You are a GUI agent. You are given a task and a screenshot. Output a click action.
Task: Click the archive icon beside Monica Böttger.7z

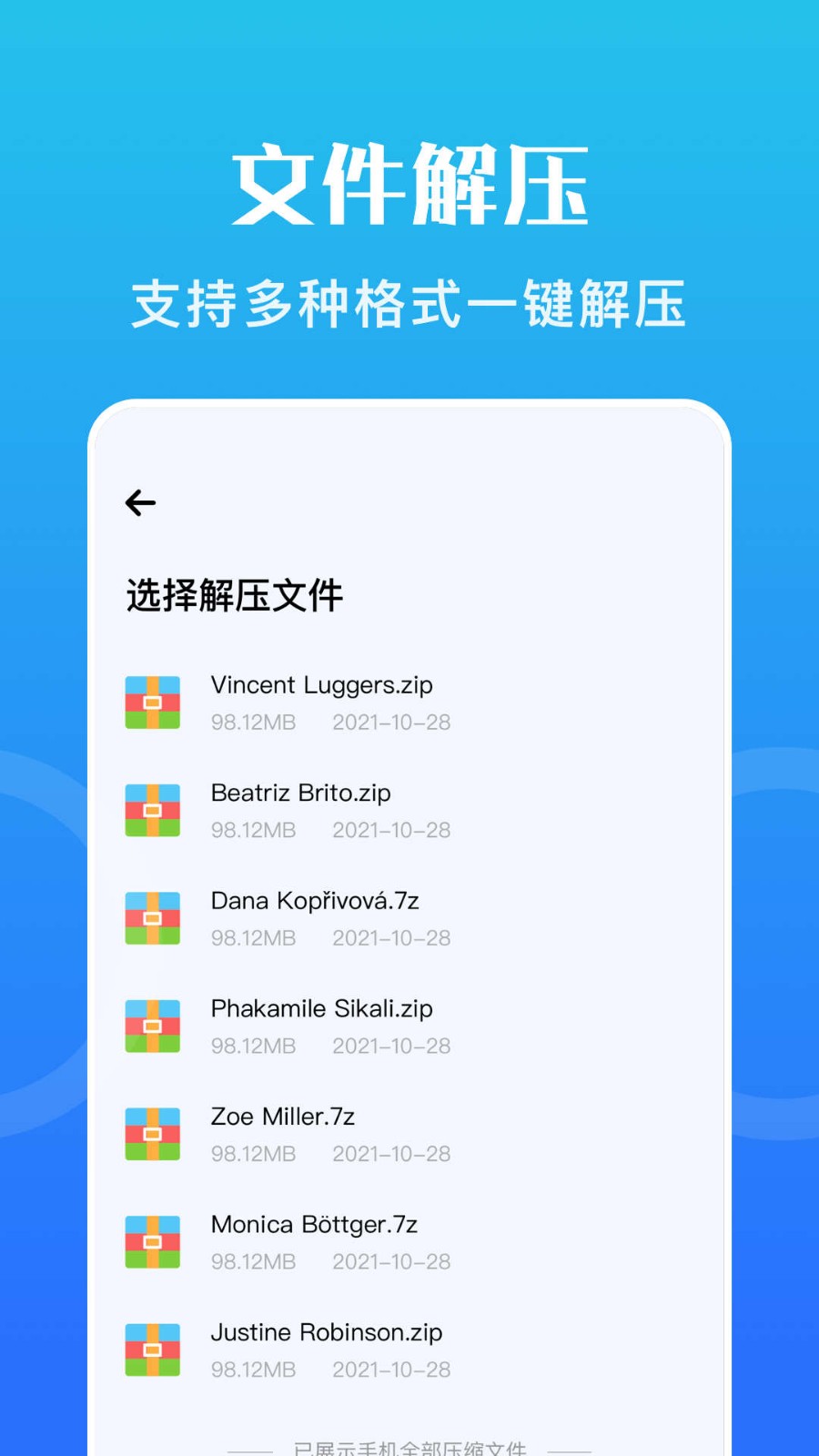coord(152,1241)
